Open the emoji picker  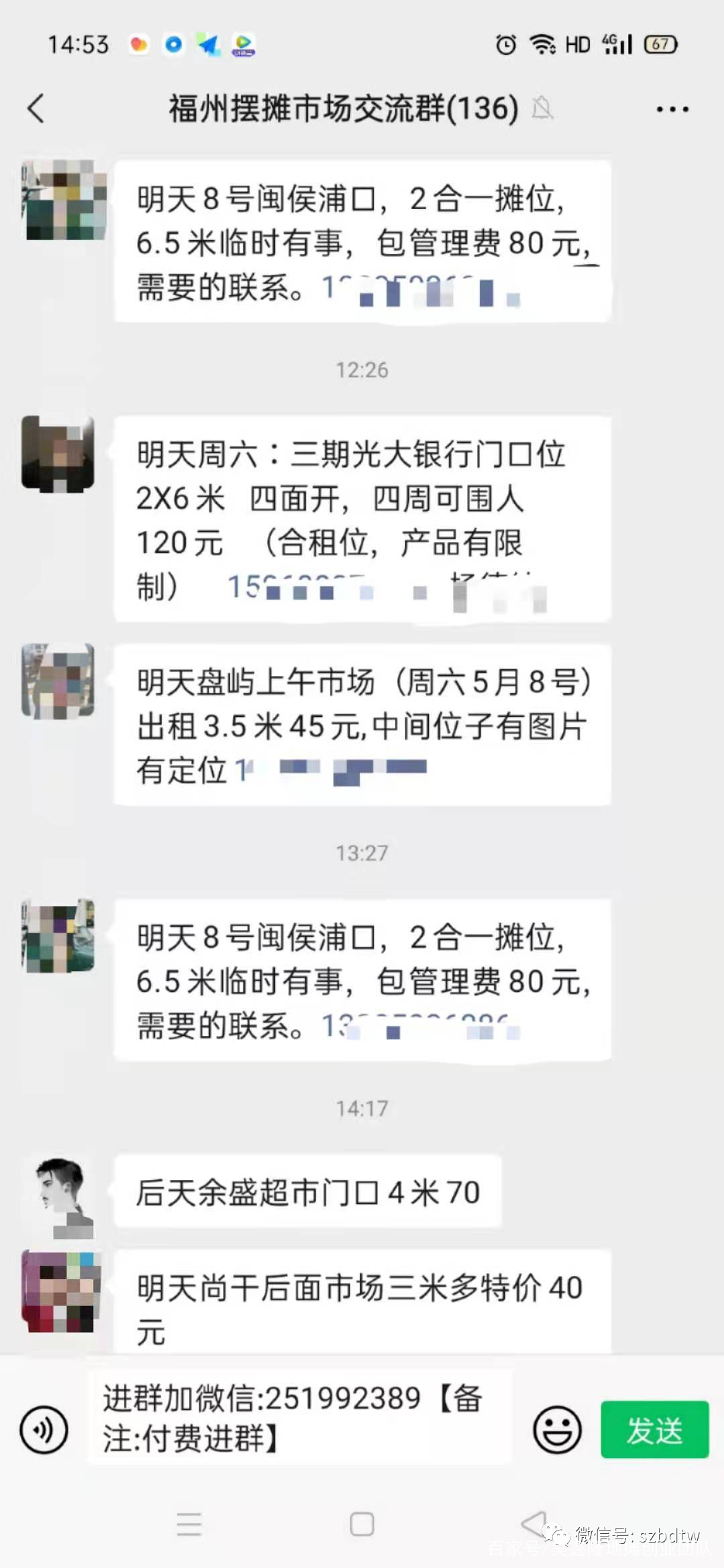[556, 1430]
